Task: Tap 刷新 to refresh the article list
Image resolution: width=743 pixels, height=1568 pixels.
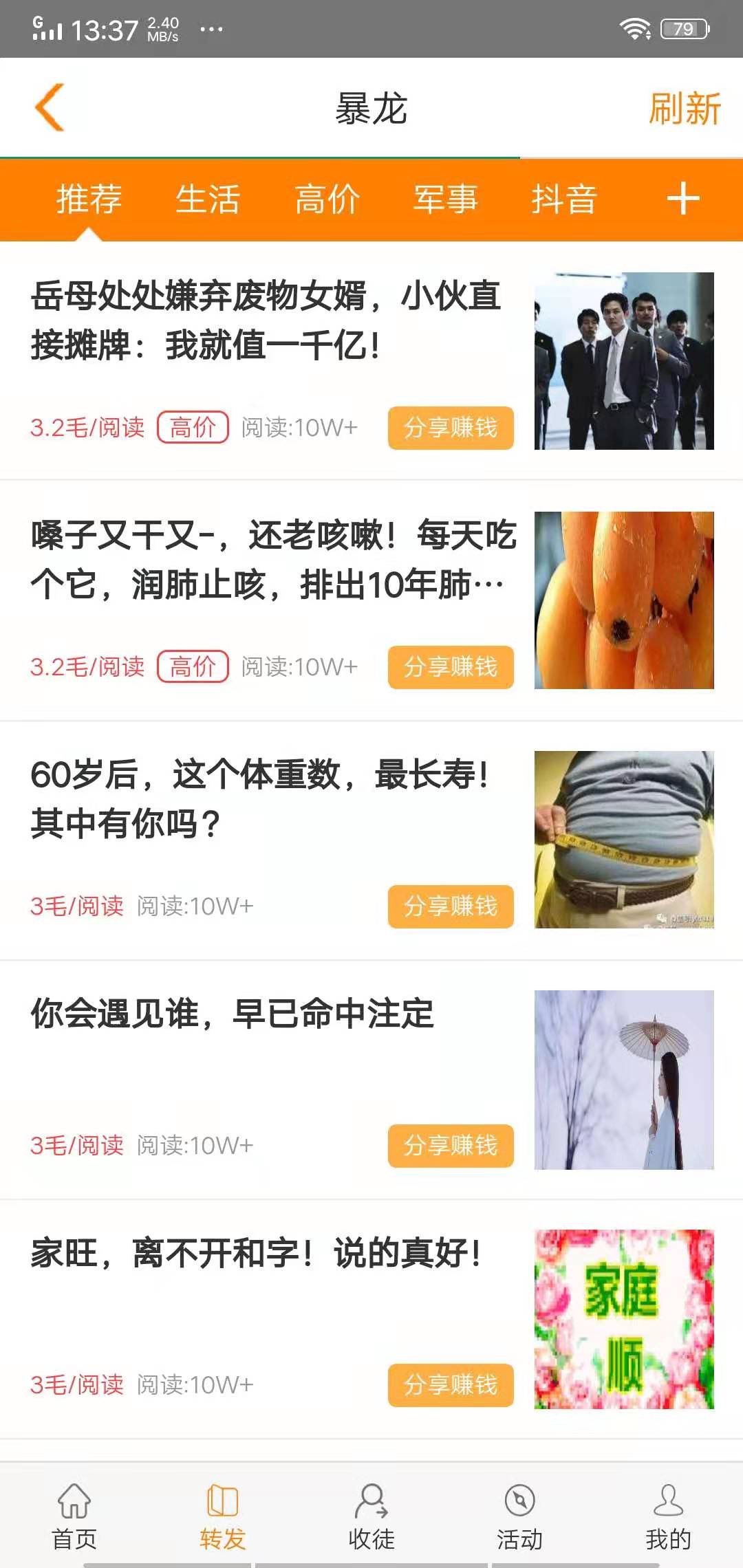Action: click(x=686, y=108)
